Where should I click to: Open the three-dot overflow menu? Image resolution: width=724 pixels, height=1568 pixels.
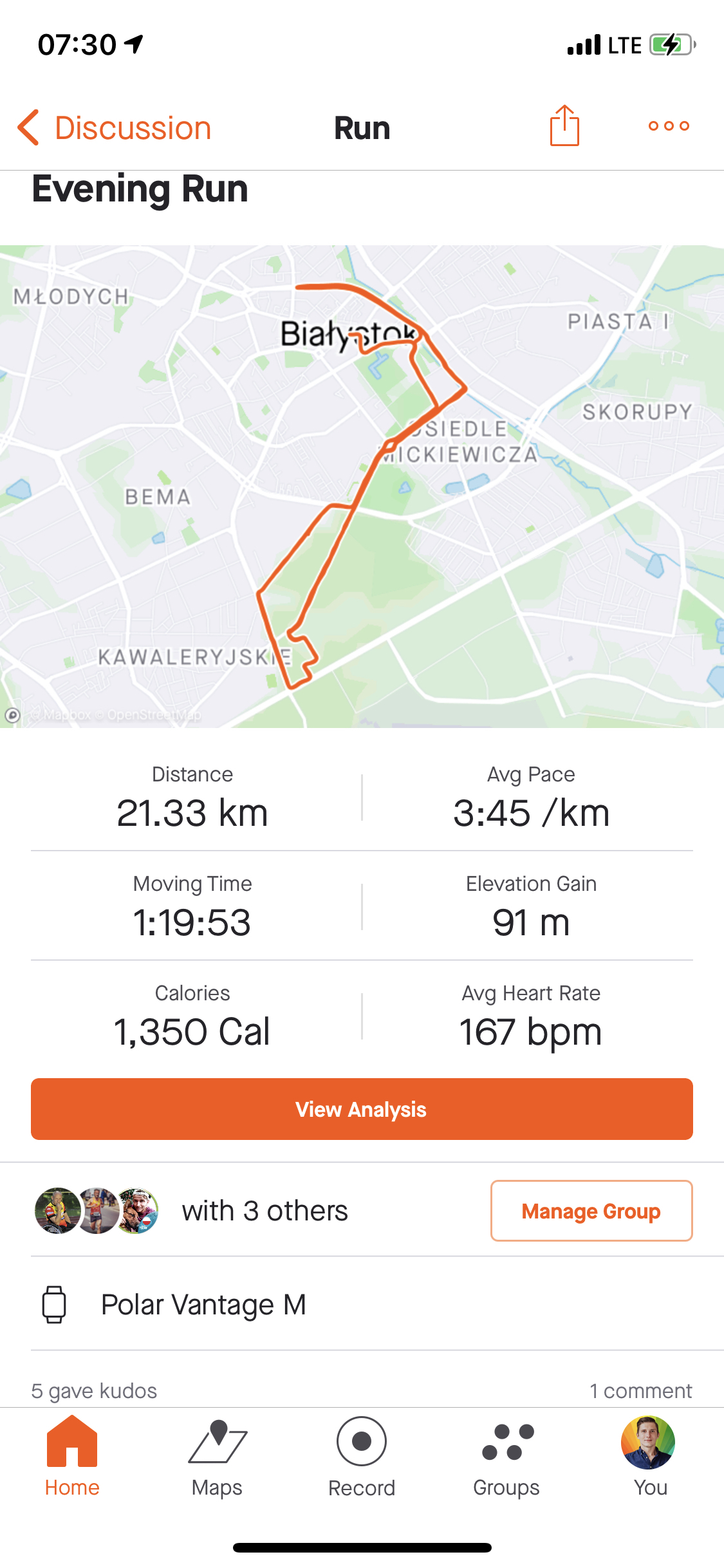click(x=669, y=126)
